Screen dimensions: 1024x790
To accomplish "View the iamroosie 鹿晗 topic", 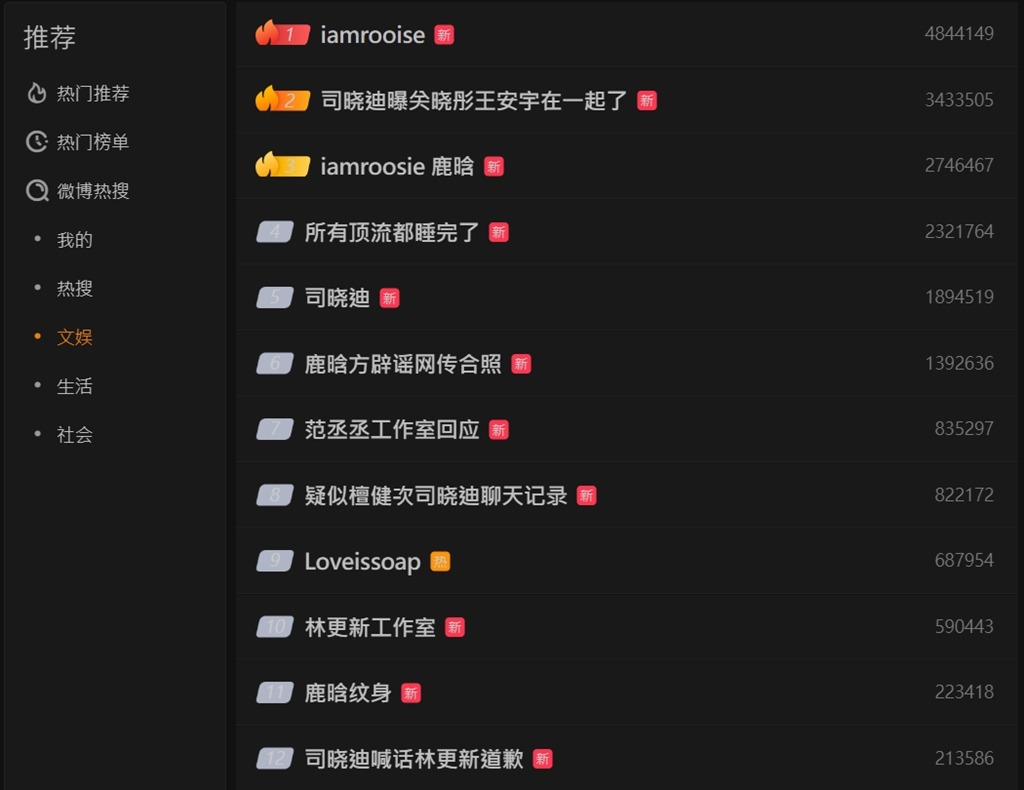I will tap(397, 167).
